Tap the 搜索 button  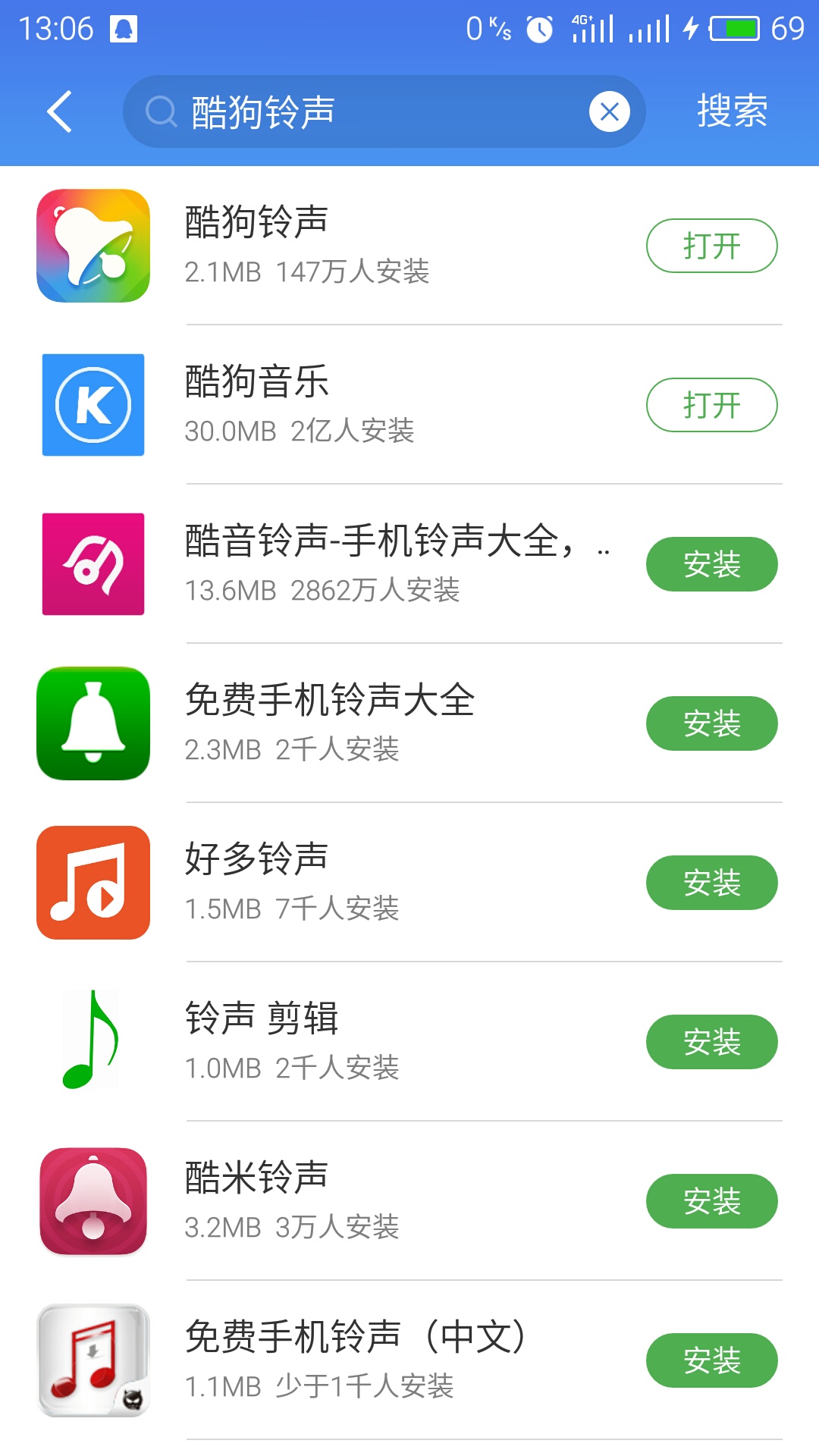pyautogui.click(x=732, y=112)
